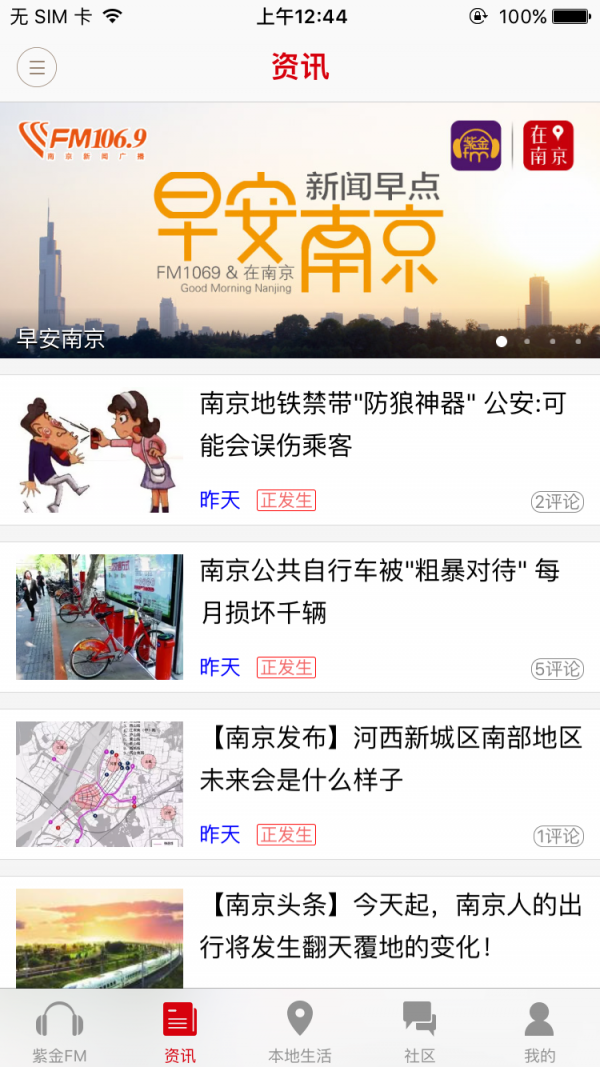The height and width of the screenshot is (1067, 600).
Task: Open the hamburger menu button
Action: [37, 68]
